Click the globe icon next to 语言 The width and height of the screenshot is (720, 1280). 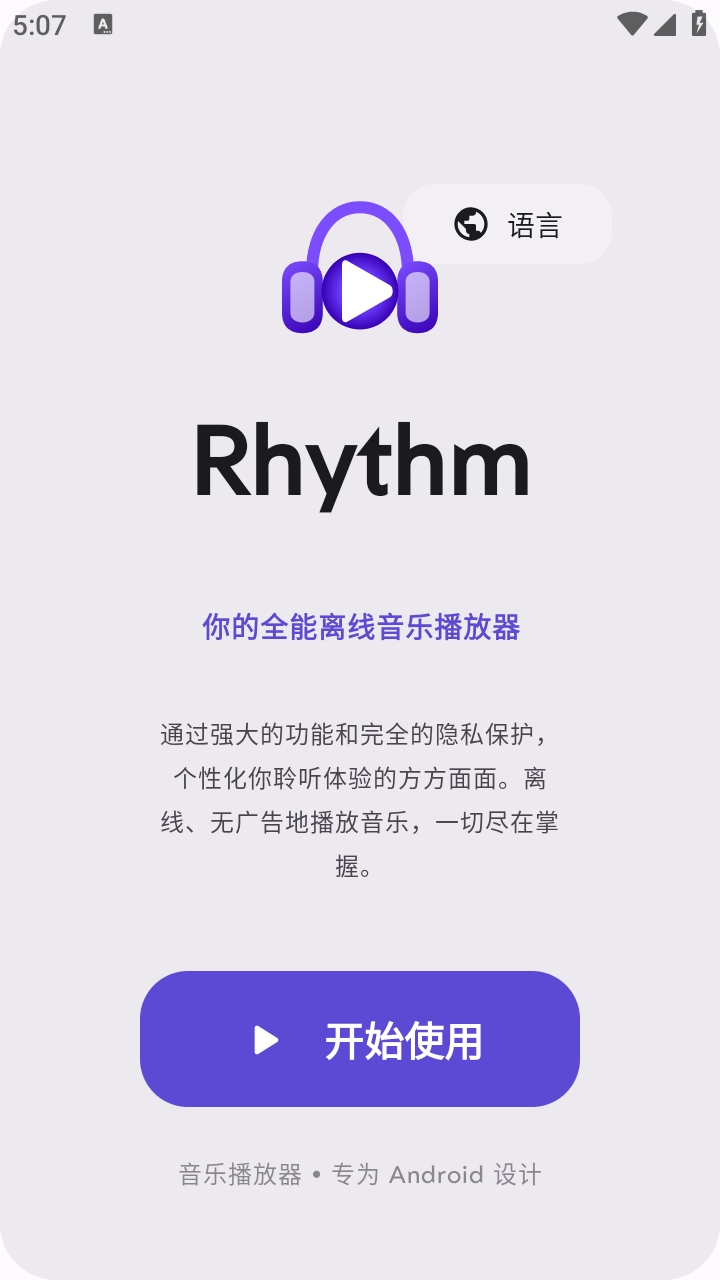(470, 224)
